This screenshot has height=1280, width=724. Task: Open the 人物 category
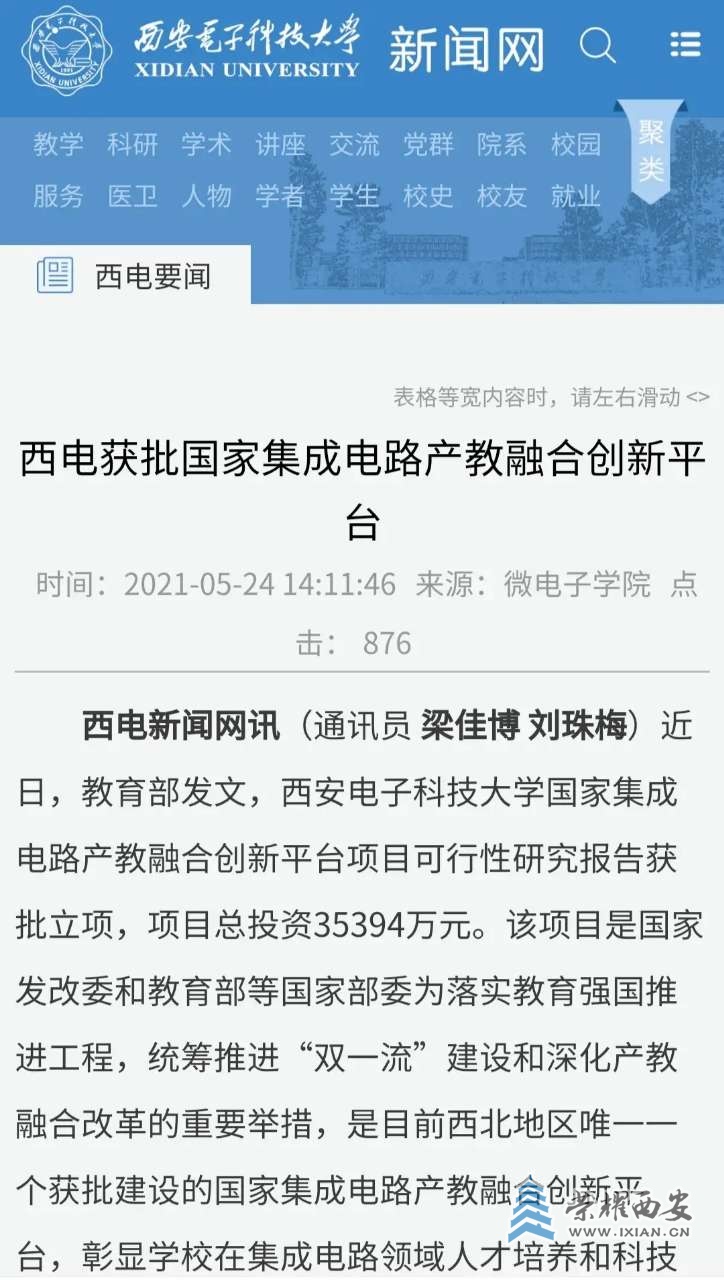pyautogui.click(x=206, y=196)
